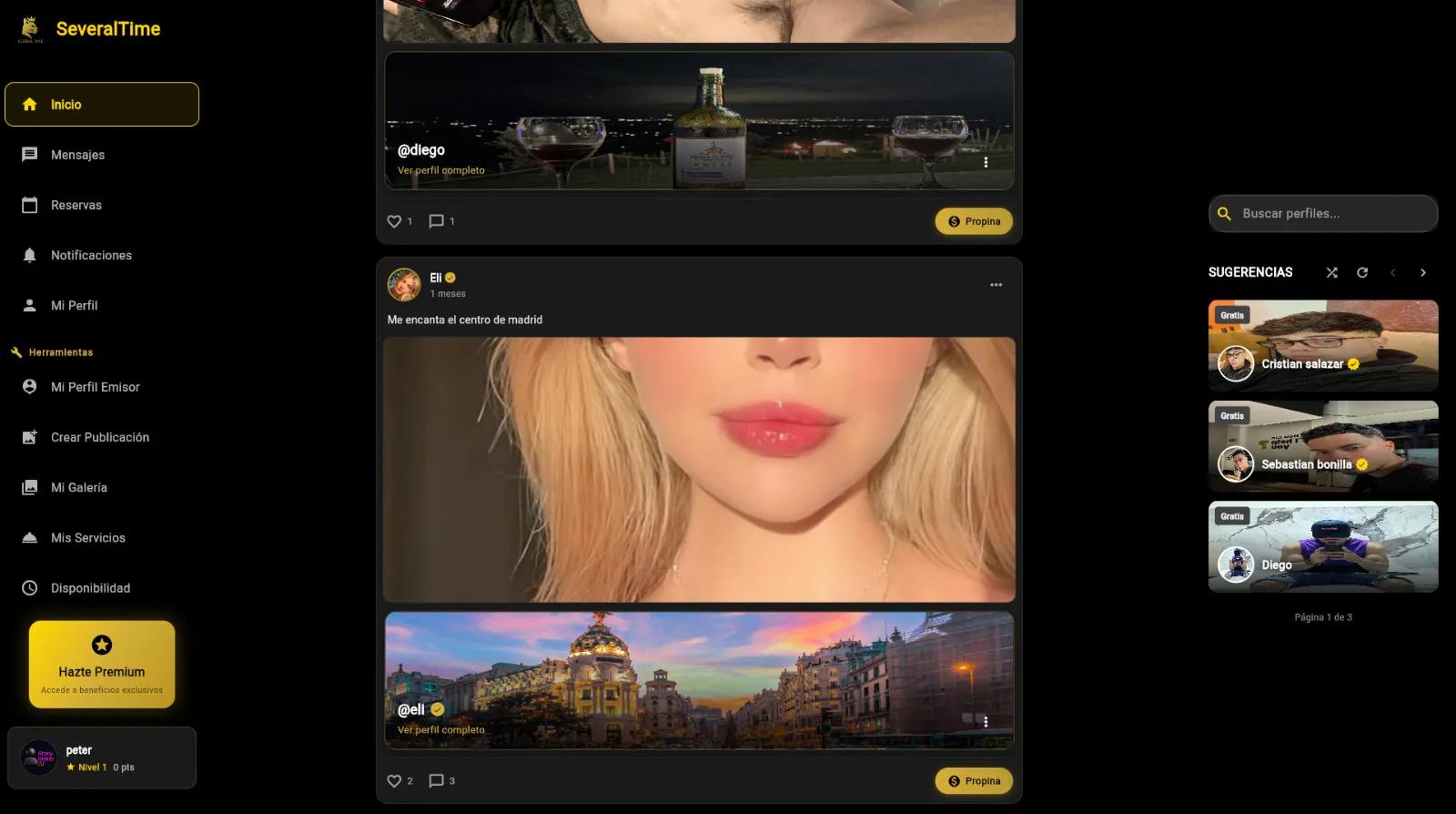Screen dimensions: 1456x814
Task: Open the three-dot menu on Eli's post
Action: pos(996,285)
